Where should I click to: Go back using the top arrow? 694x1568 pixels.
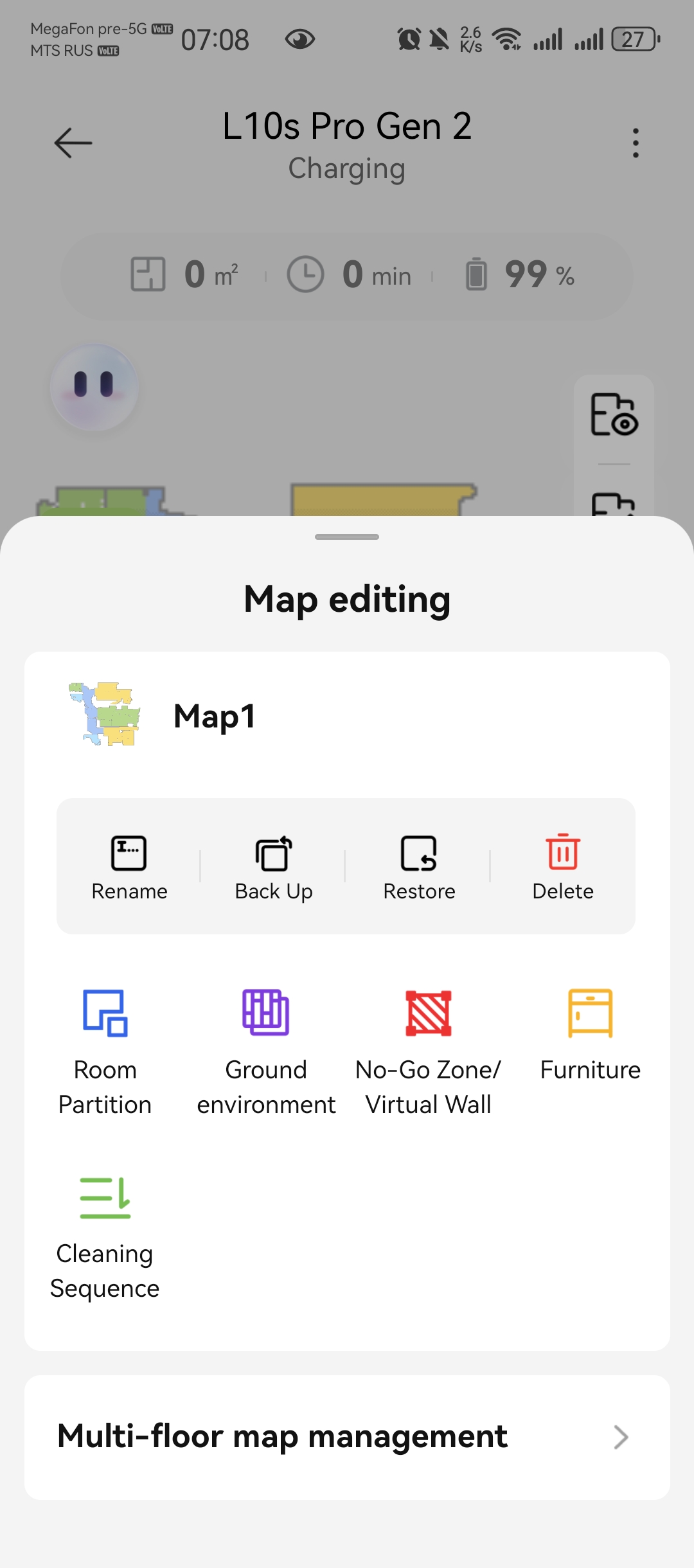(x=73, y=143)
